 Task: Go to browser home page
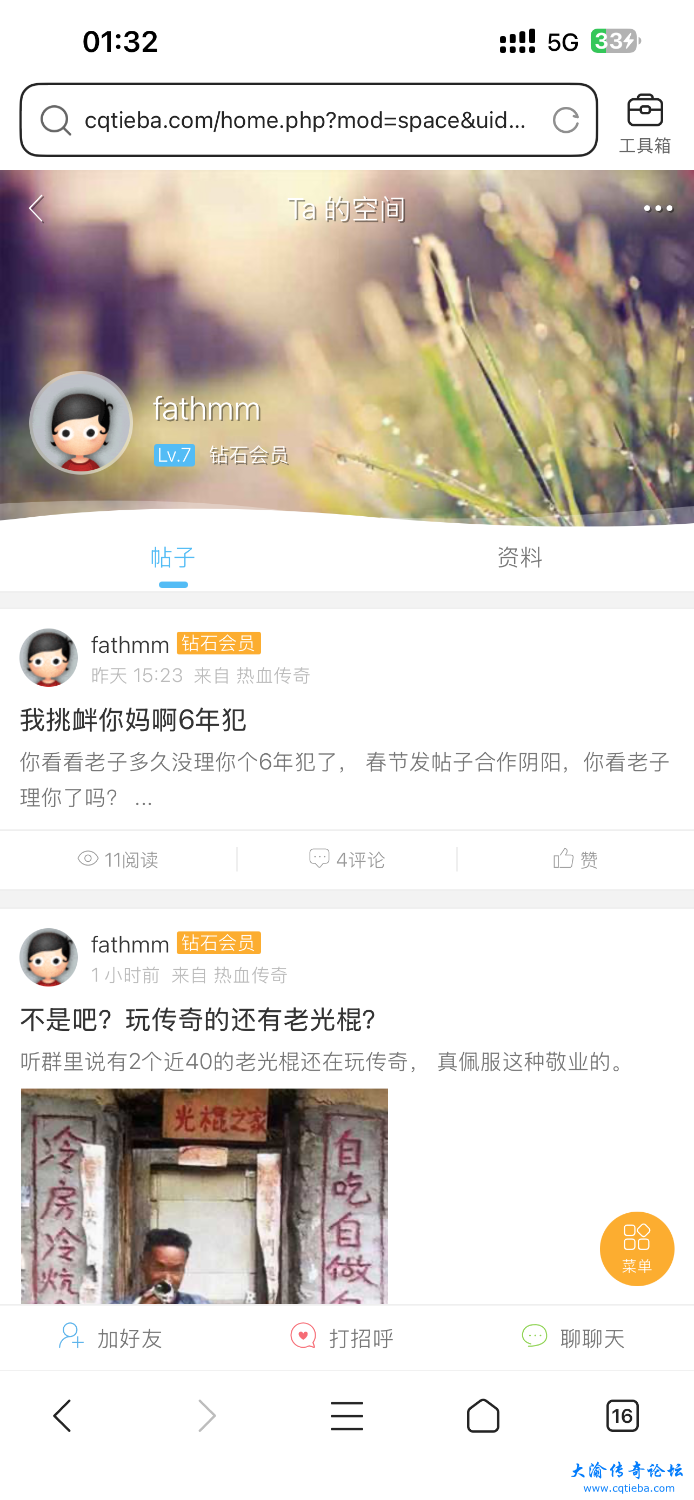coord(483,1415)
